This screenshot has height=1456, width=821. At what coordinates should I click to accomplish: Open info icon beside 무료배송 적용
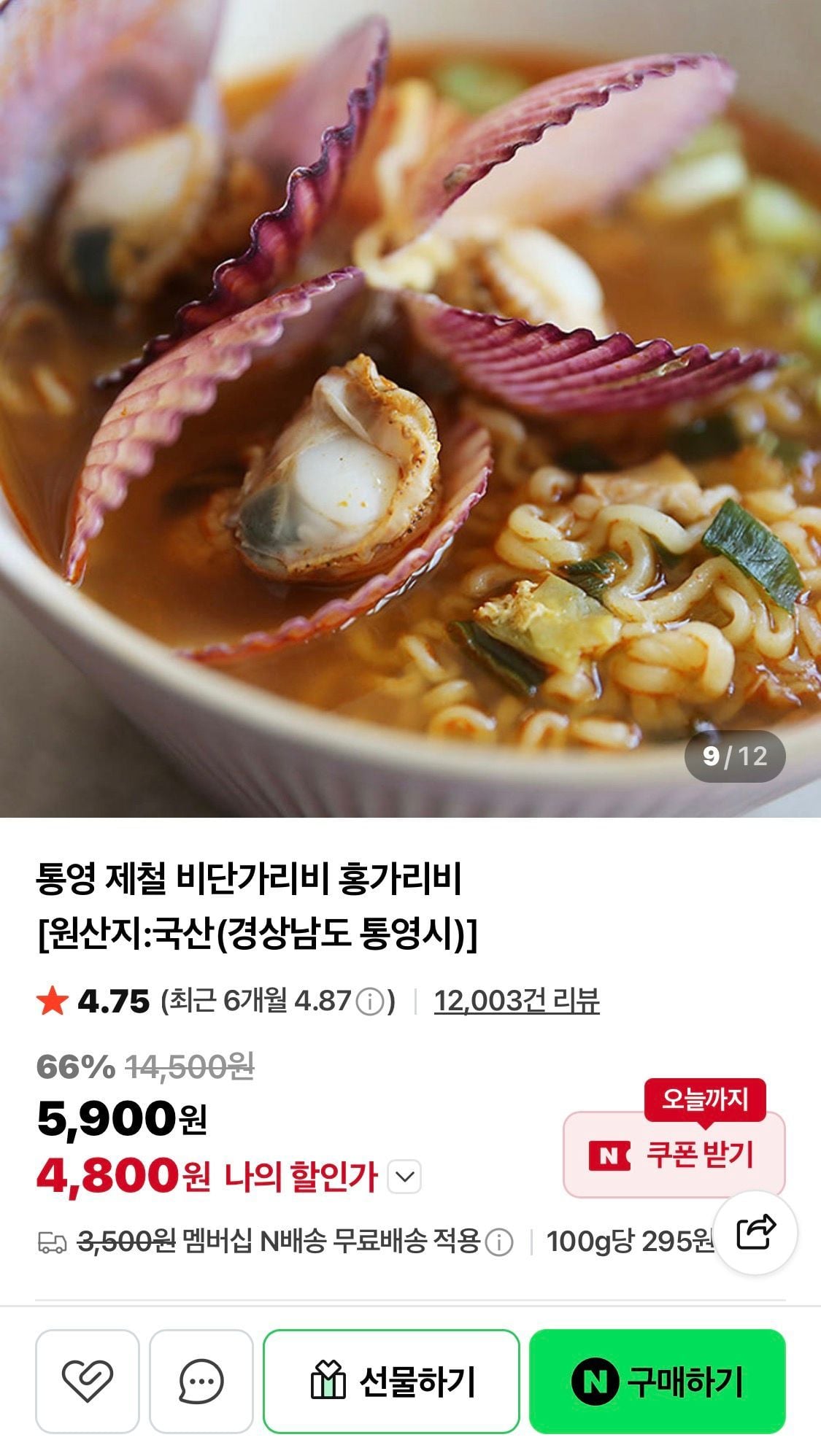point(499,1242)
